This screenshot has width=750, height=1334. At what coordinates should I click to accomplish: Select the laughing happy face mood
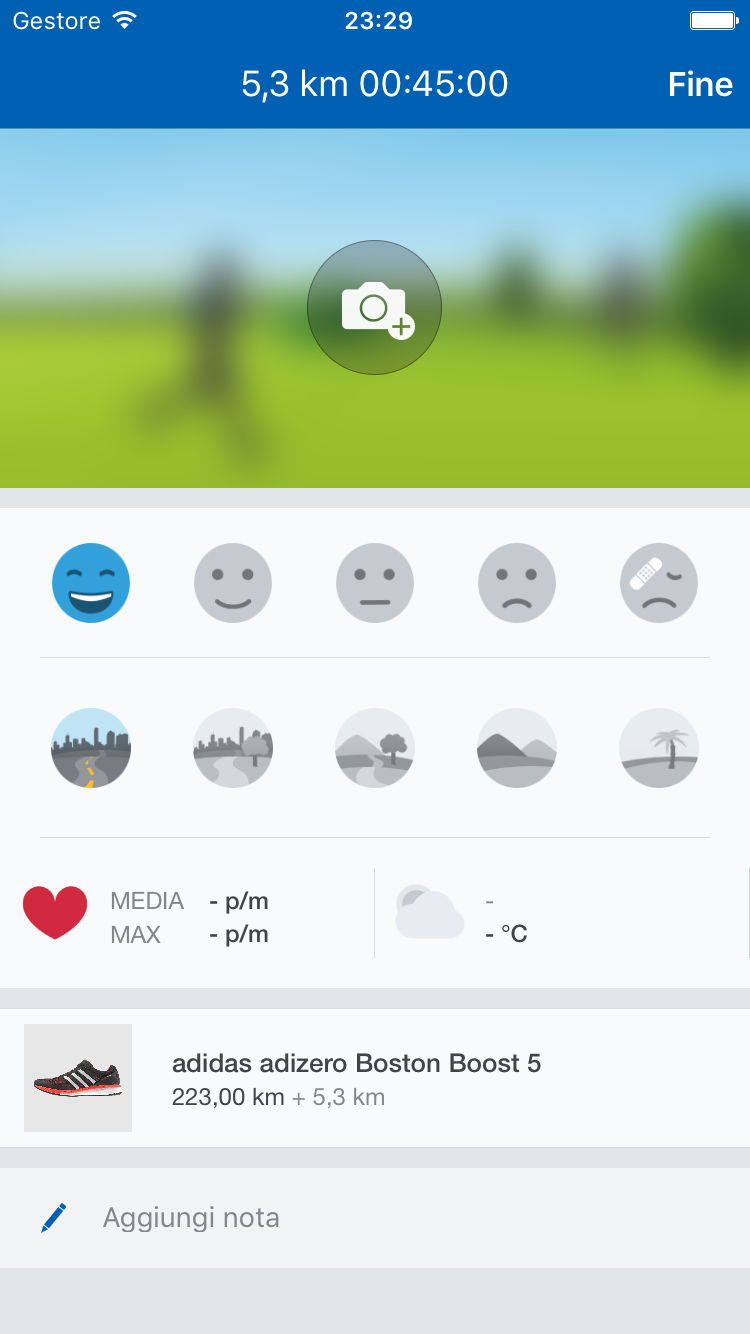click(x=91, y=583)
